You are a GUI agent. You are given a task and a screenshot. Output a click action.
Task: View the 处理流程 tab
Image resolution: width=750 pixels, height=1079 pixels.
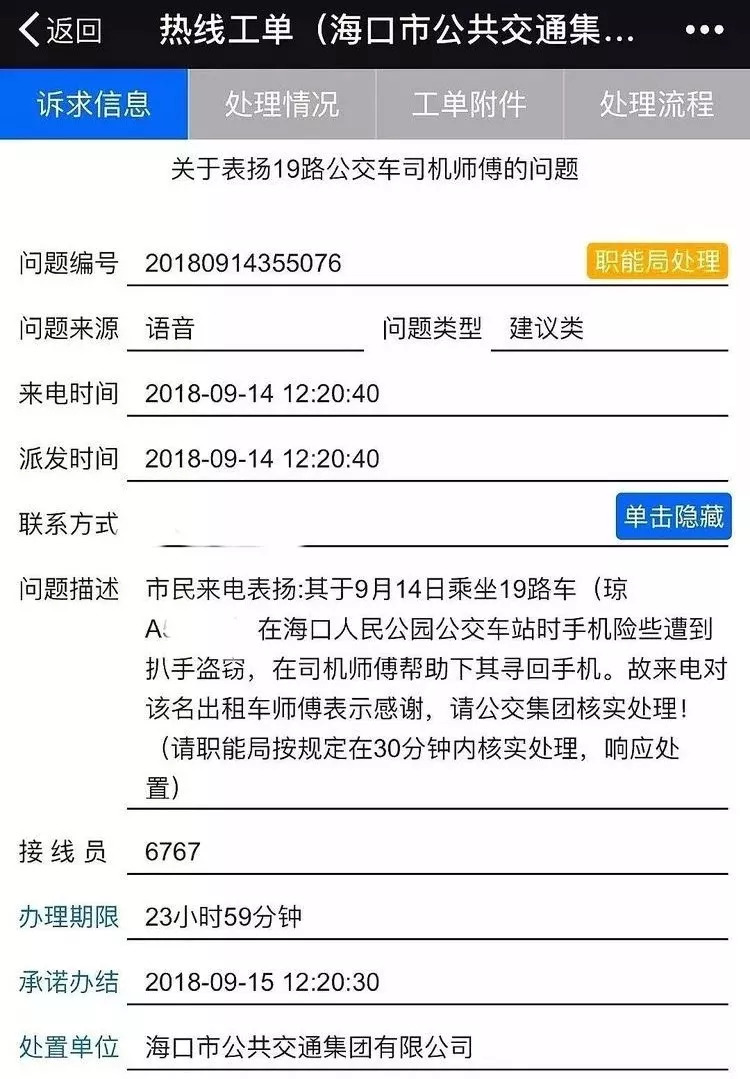coord(657,104)
